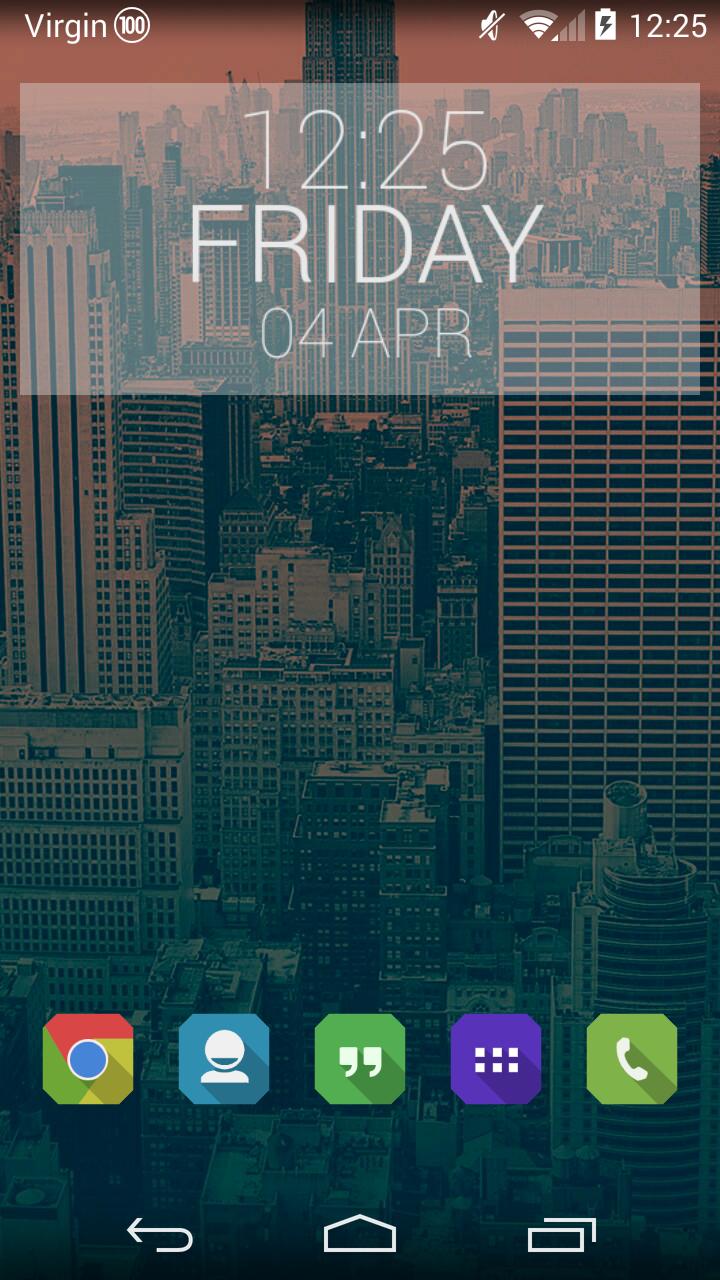Image resolution: width=720 pixels, height=1280 pixels.
Task: Show recent apps
Action: [x=561, y=1235]
